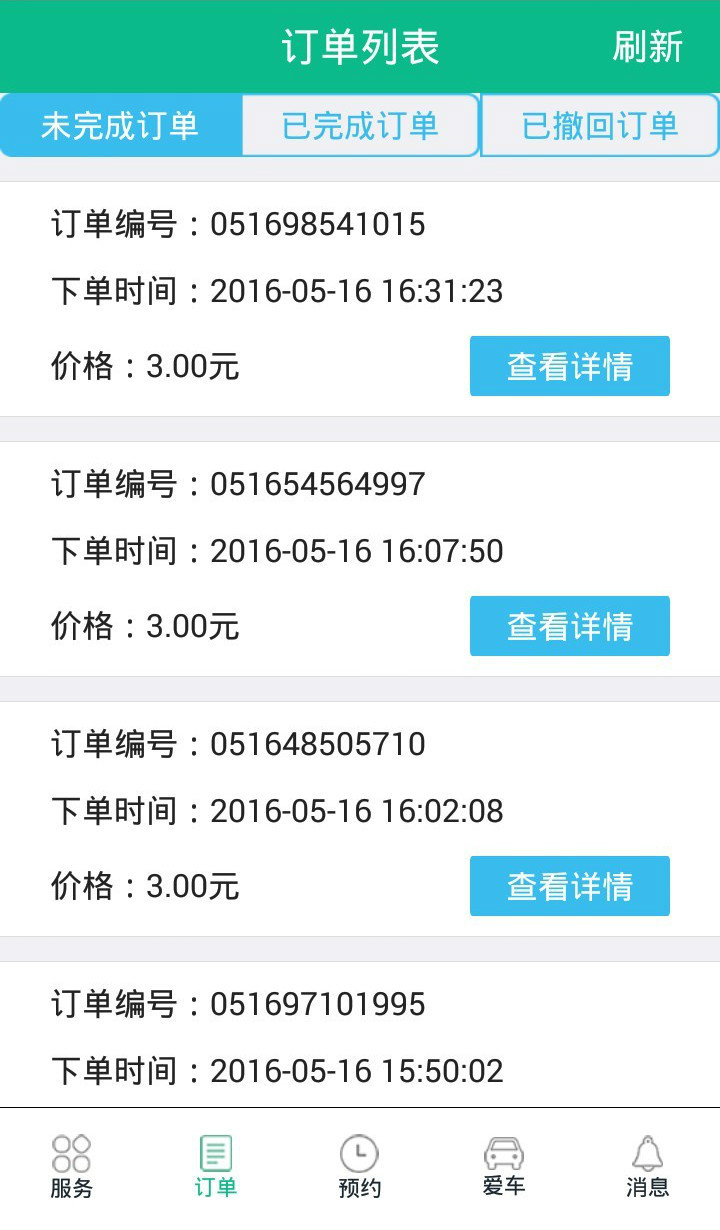Viewport: 720px width, 1230px height.
Task: Switch to the 已撤回订单 tab
Action: click(x=600, y=125)
